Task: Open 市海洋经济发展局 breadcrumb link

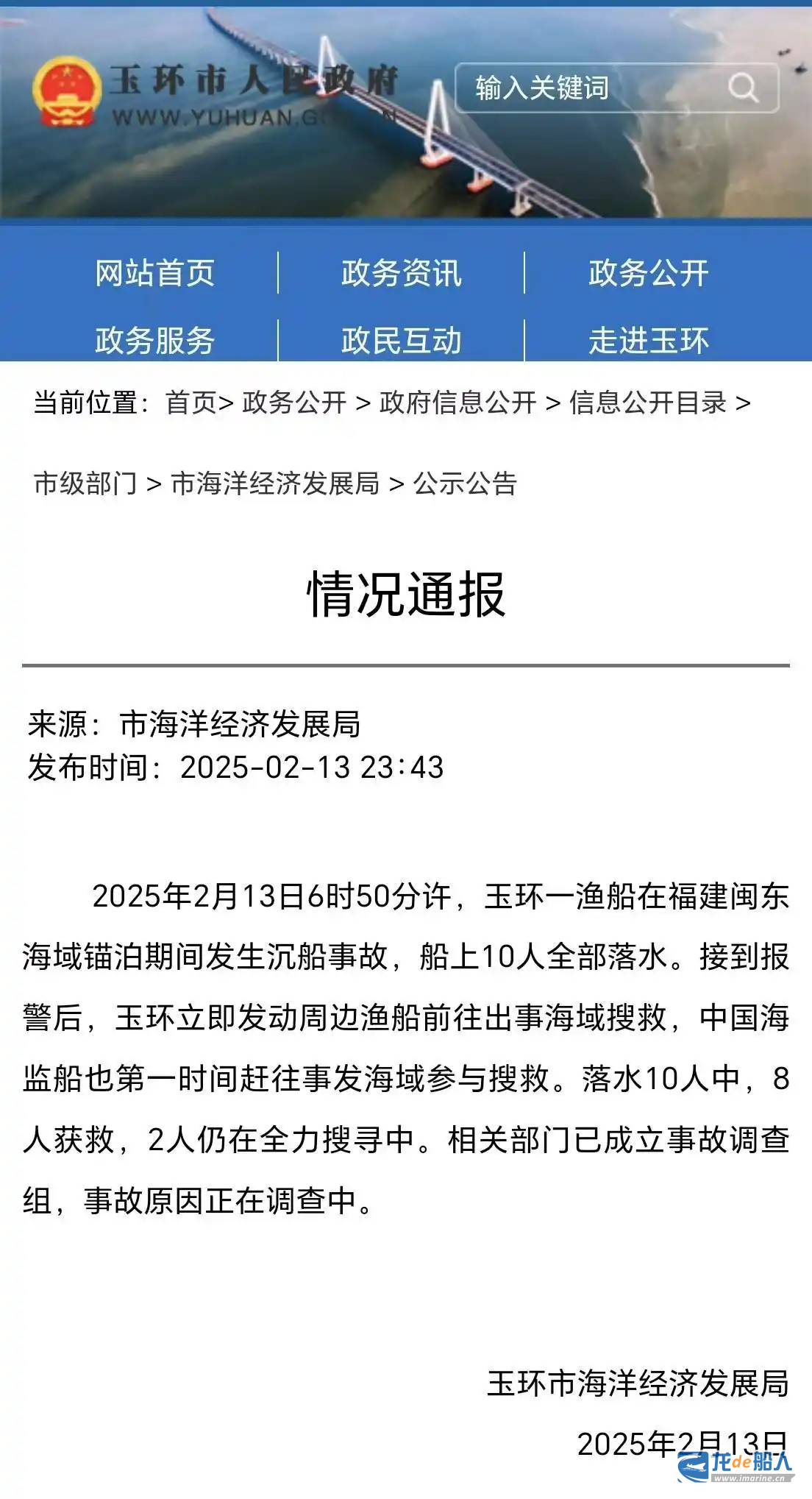Action: point(274,483)
